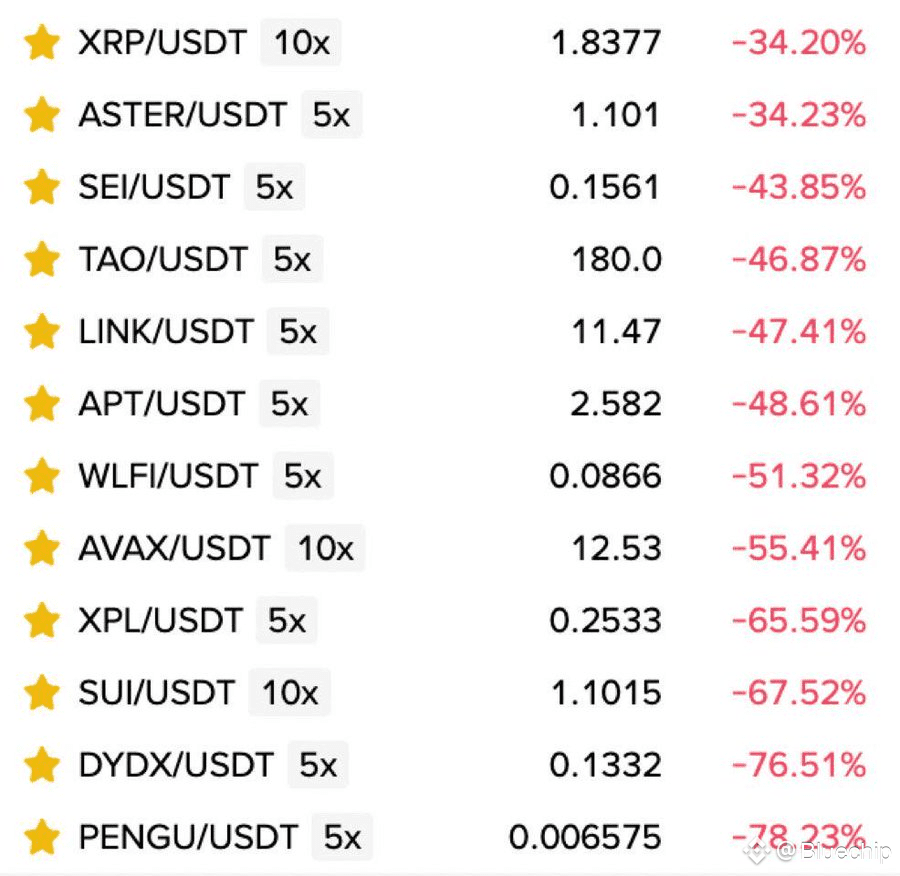Open the PENGU/USDT pair
This screenshot has height=876, width=900.
pyautogui.click(x=188, y=837)
